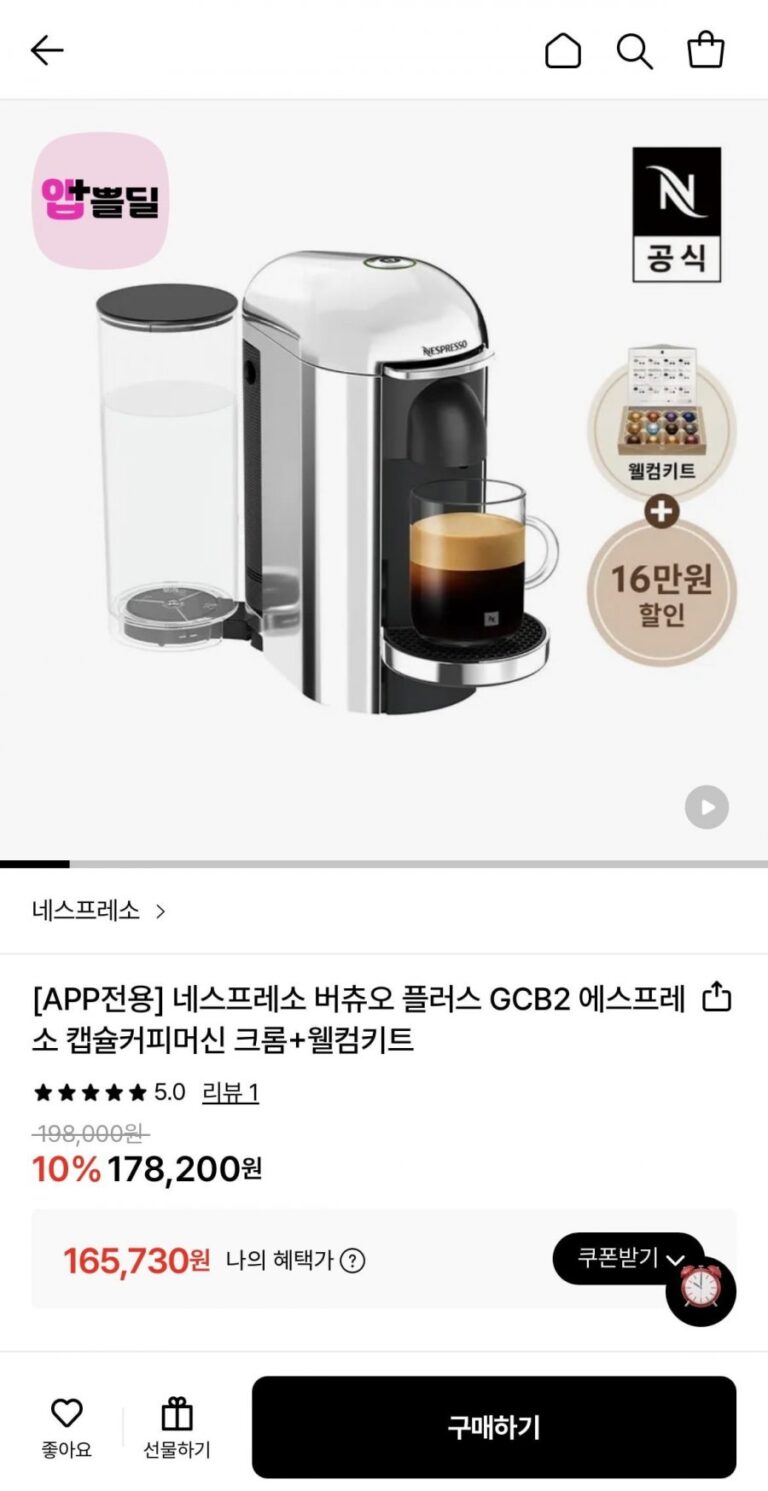Screen dimensions: 768x1491
Task: Share this product
Action: click(x=717, y=998)
